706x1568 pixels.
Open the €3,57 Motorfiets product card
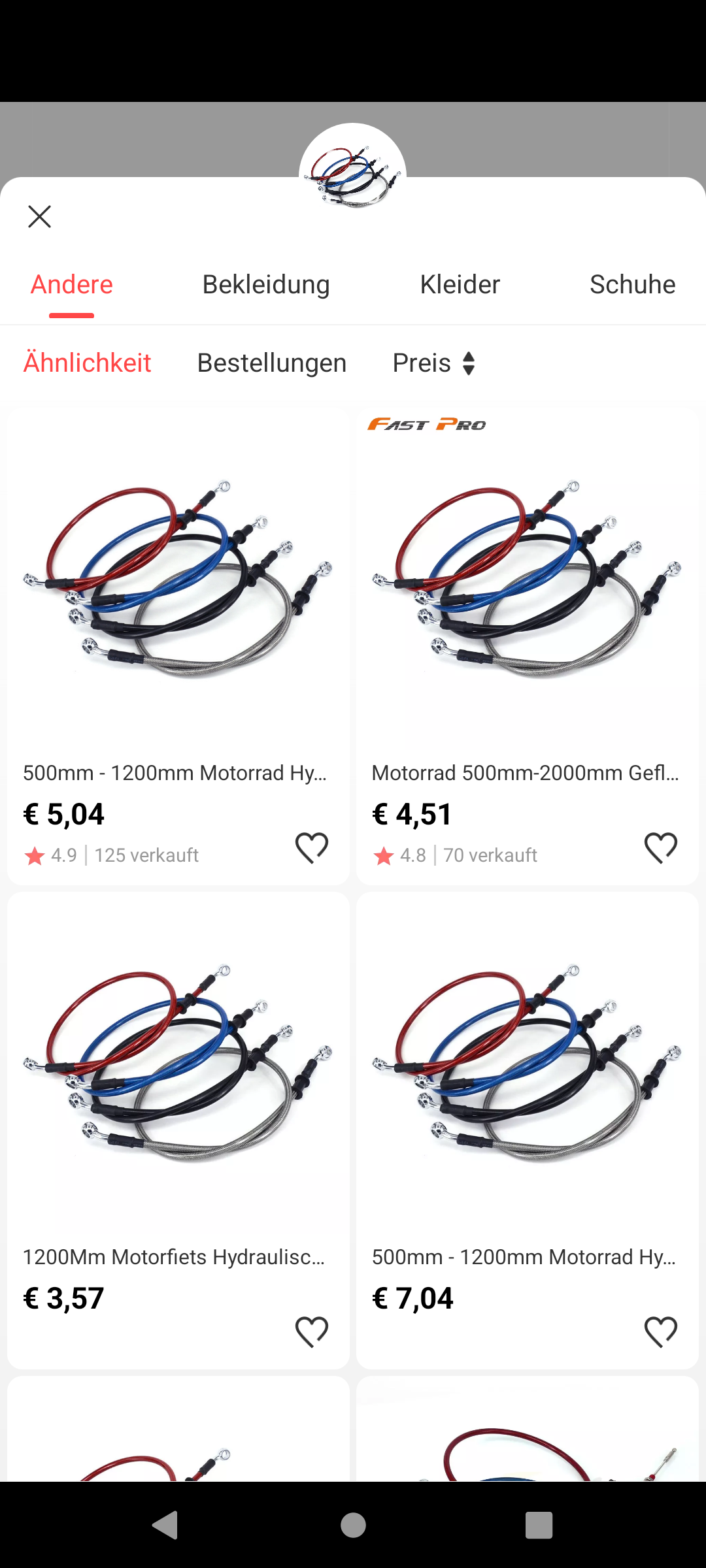click(178, 1071)
